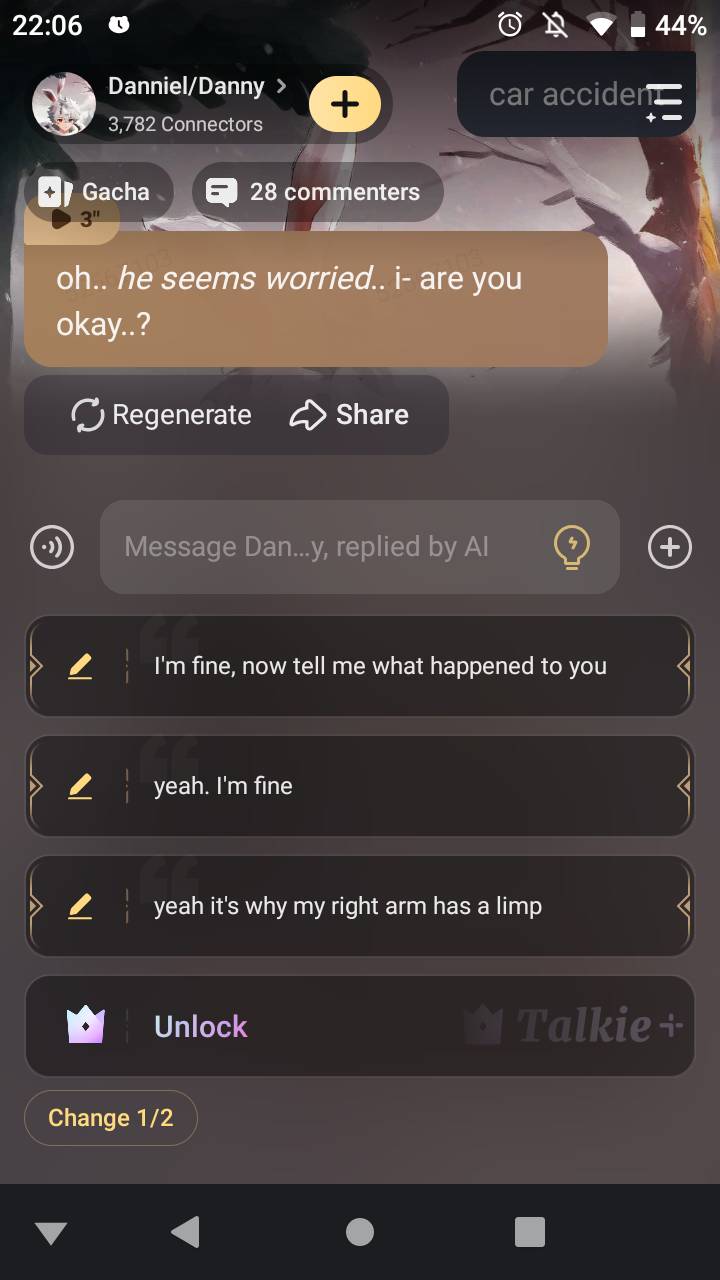
Task: Change suggestions to next set
Action: 110,1117
